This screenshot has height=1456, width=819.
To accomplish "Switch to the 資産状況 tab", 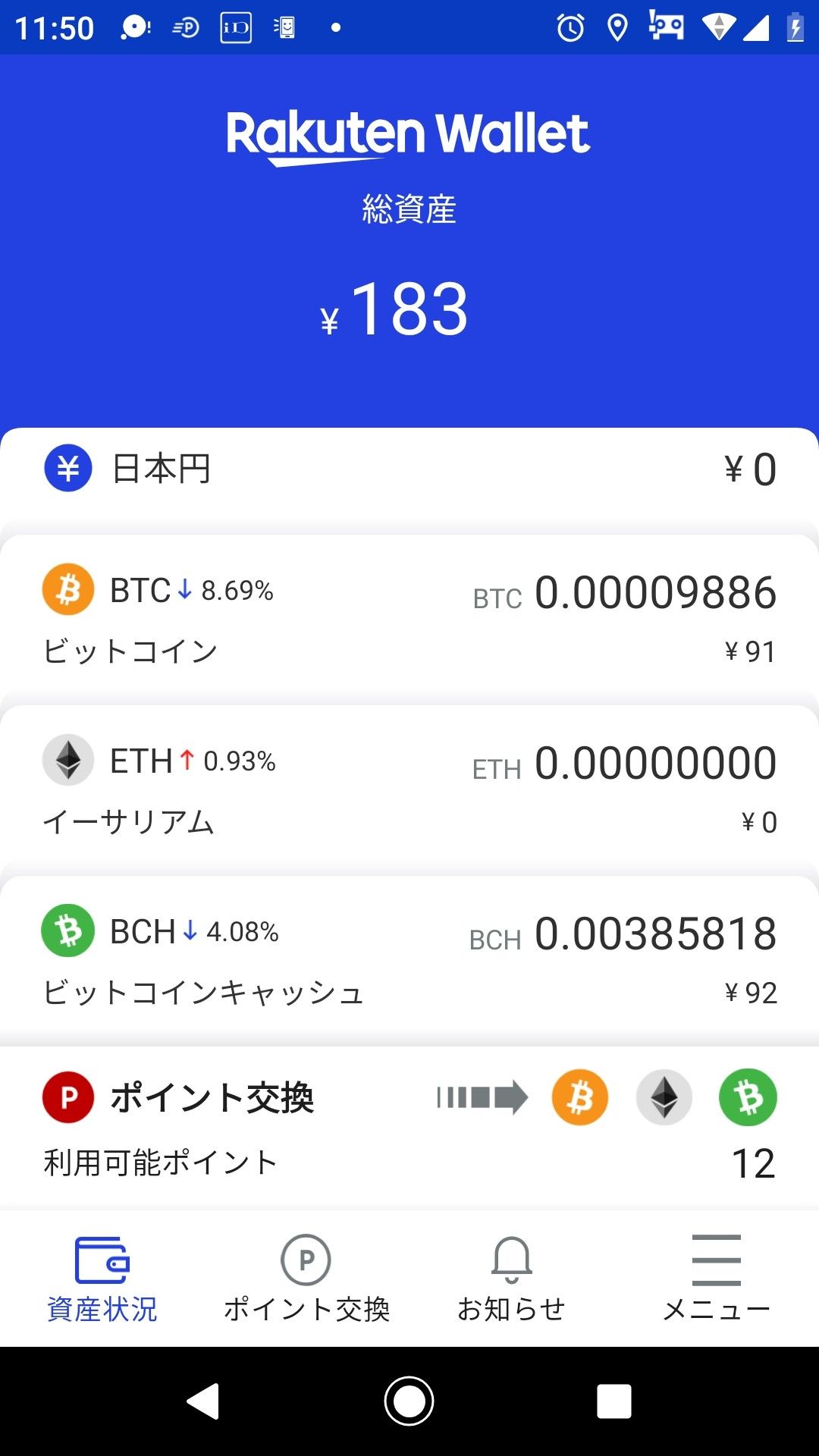I will (x=102, y=1279).
